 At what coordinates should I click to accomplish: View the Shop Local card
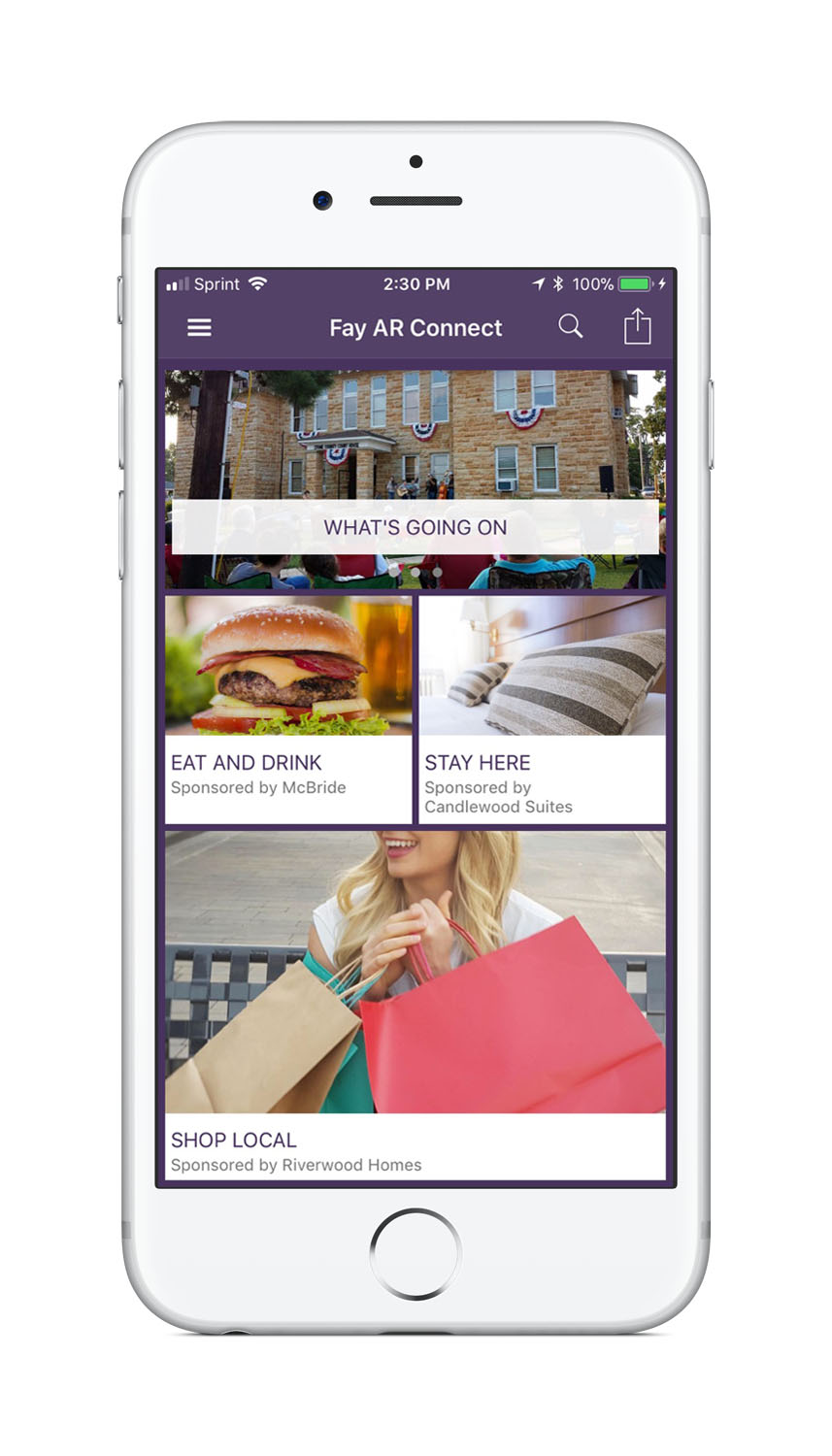click(416, 1005)
